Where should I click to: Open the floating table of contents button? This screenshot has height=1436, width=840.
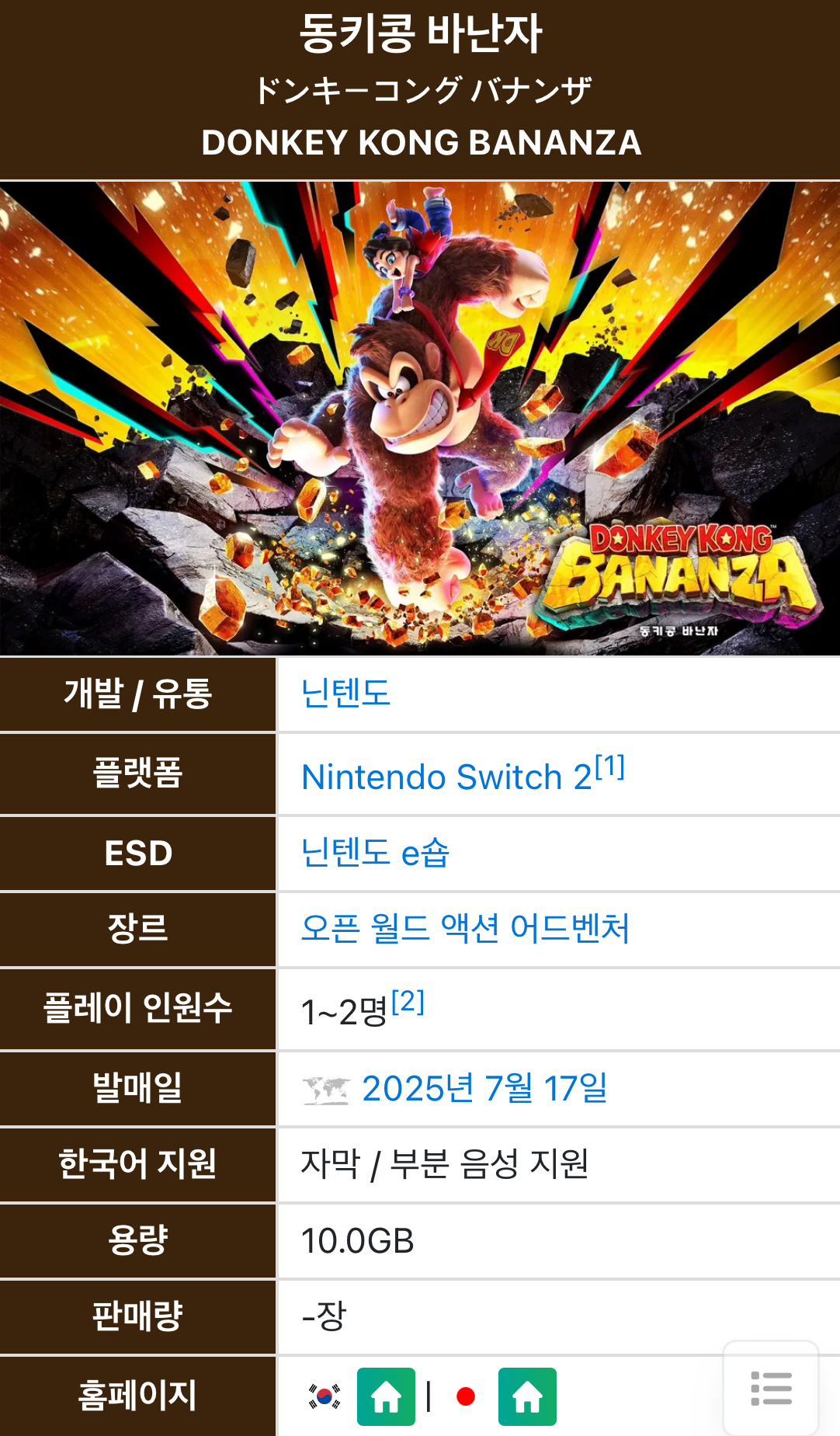pyautogui.click(x=771, y=1388)
